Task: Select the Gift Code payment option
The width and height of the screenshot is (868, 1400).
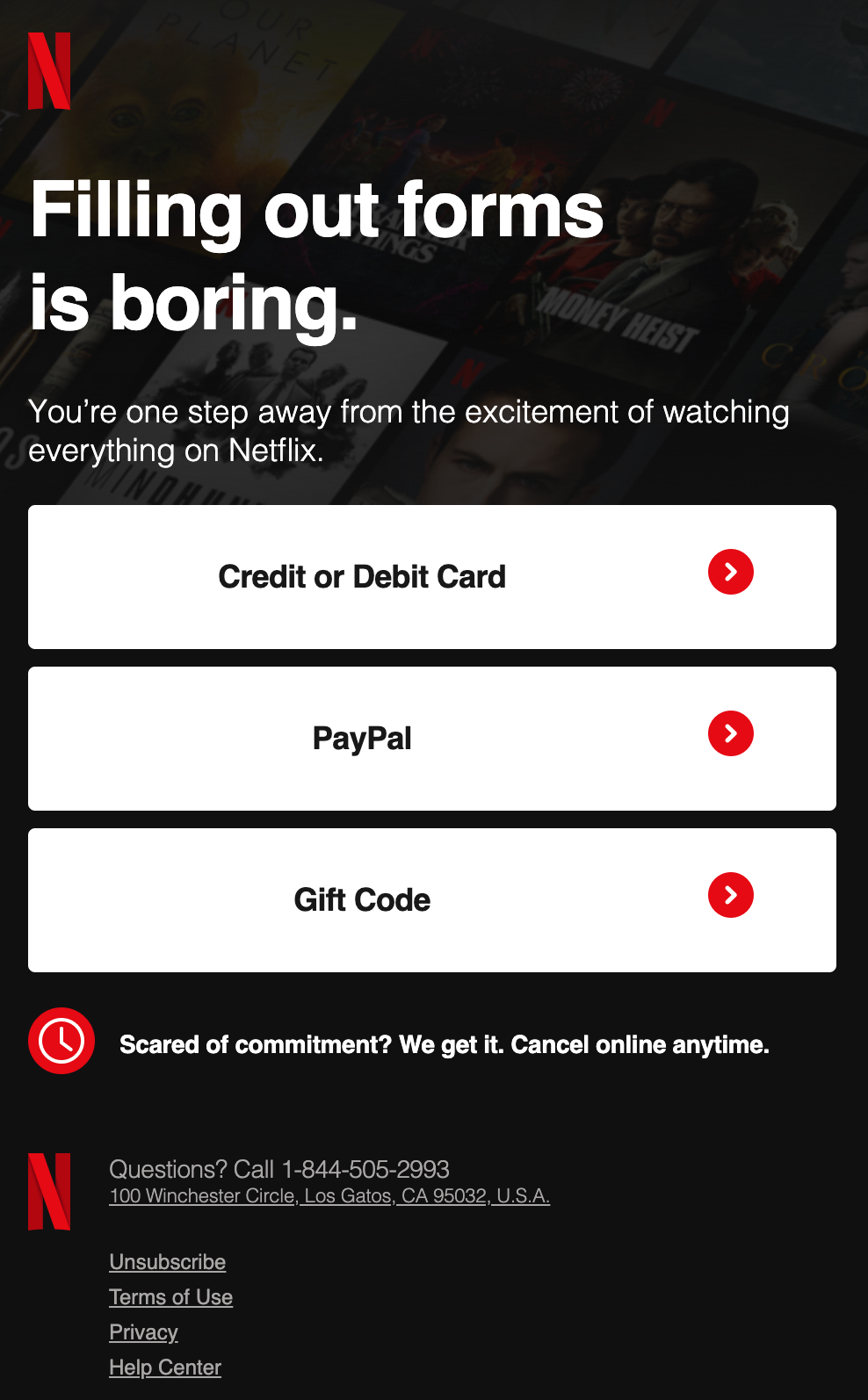Action: [x=362, y=899]
